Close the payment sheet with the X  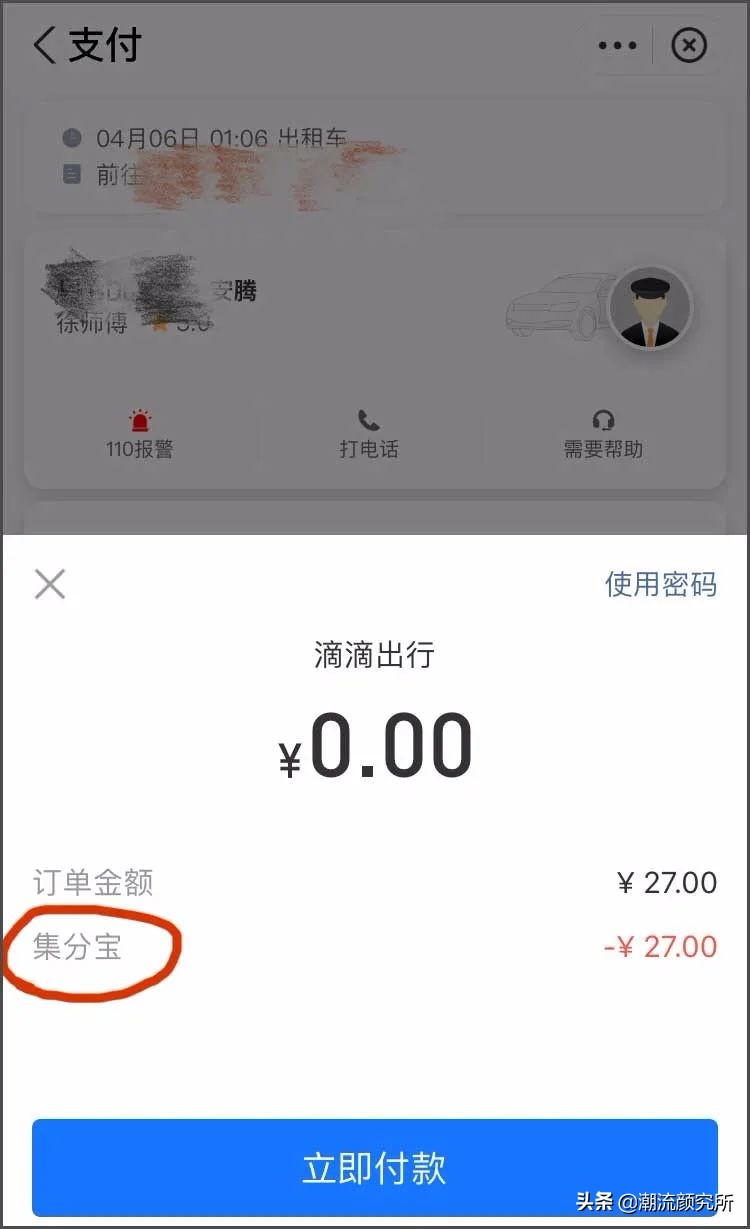click(x=50, y=584)
